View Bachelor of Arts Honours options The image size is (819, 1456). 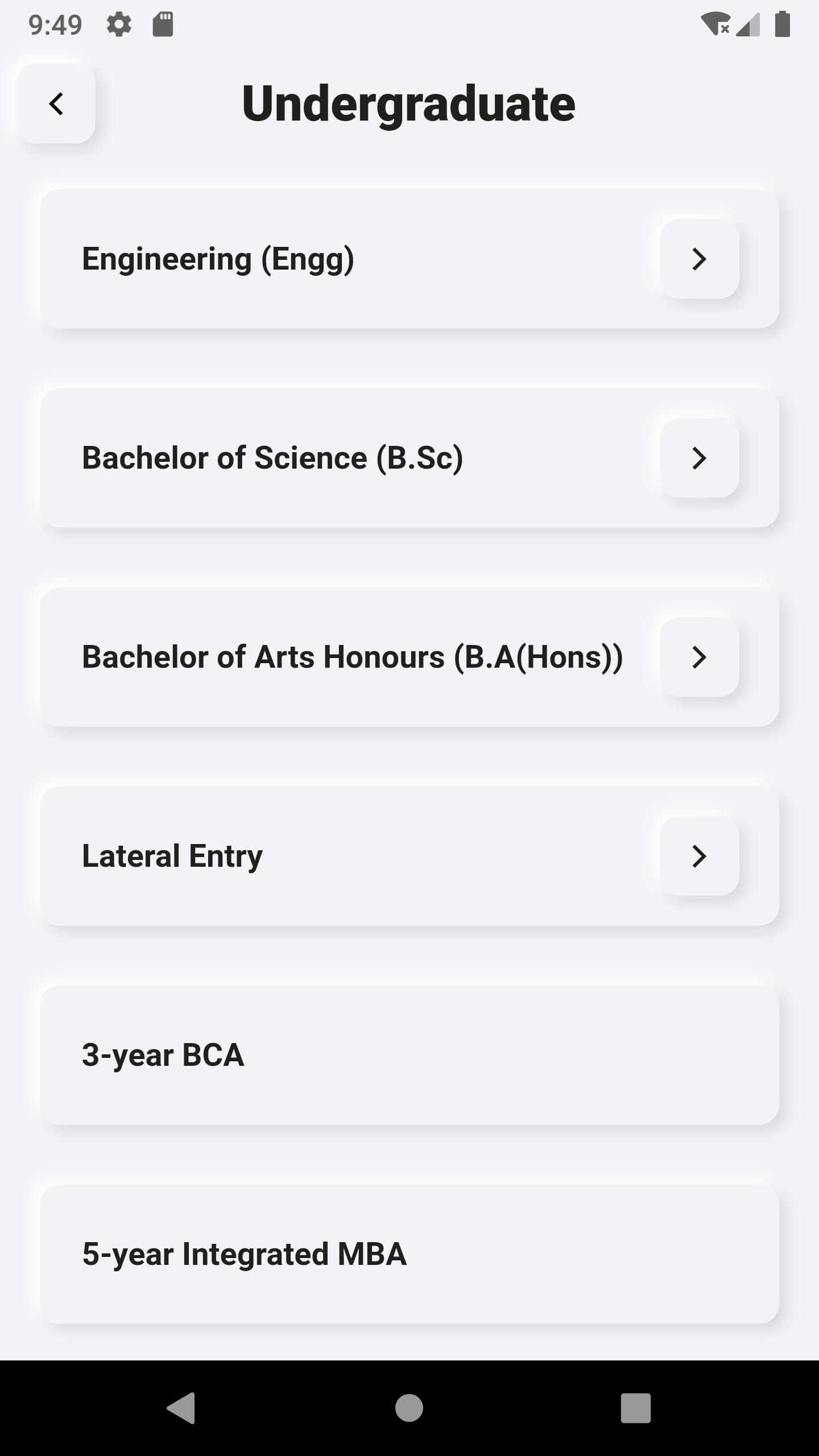pyautogui.click(x=699, y=657)
